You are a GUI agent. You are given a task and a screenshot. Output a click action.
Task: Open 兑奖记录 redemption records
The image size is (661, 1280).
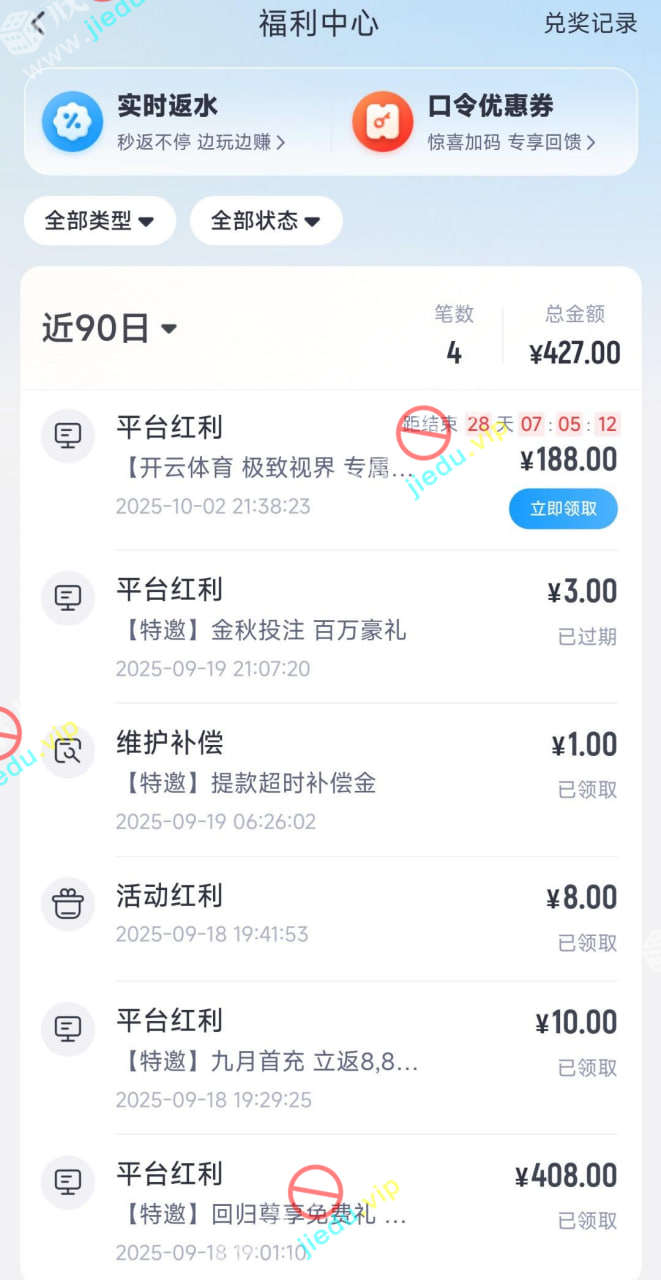[x=590, y=24]
